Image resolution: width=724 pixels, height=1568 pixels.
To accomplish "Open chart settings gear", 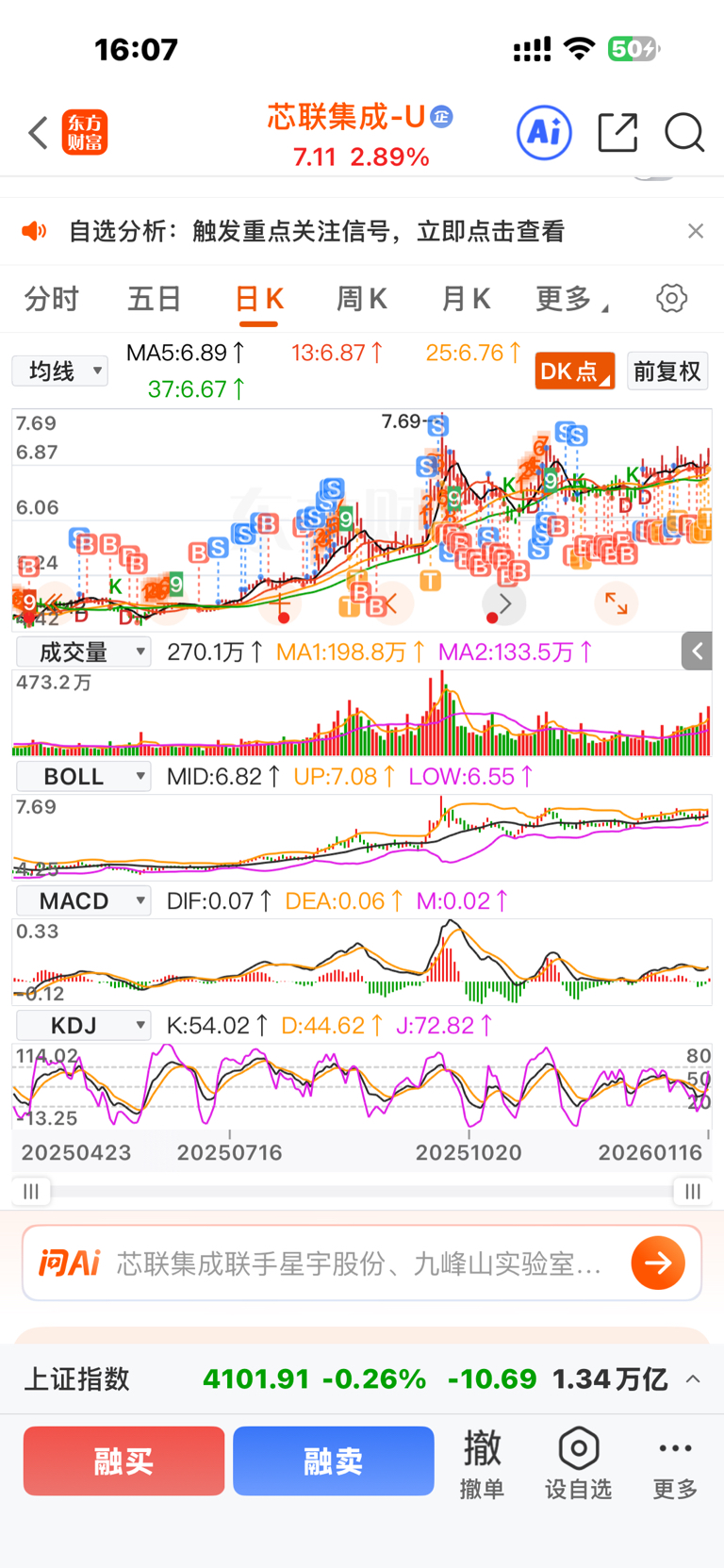I will pyautogui.click(x=671, y=299).
